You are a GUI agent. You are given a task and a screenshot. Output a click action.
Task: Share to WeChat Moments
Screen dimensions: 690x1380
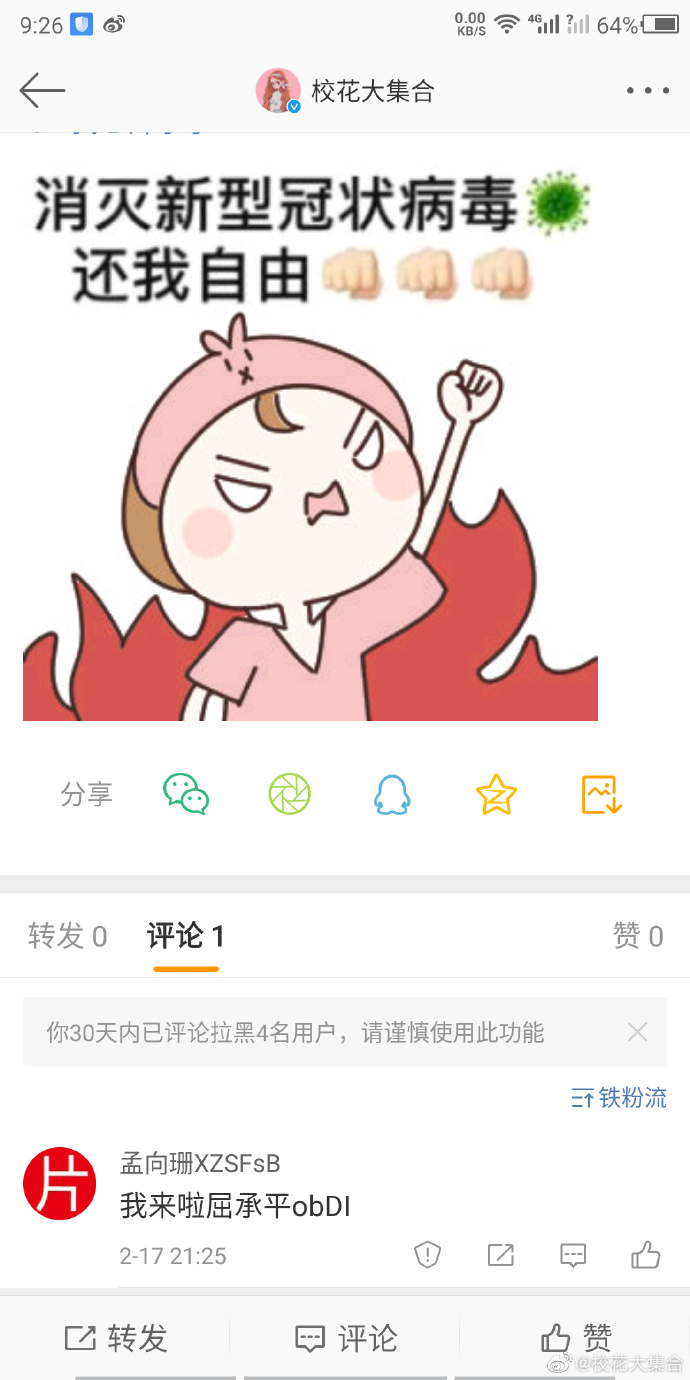[289, 795]
